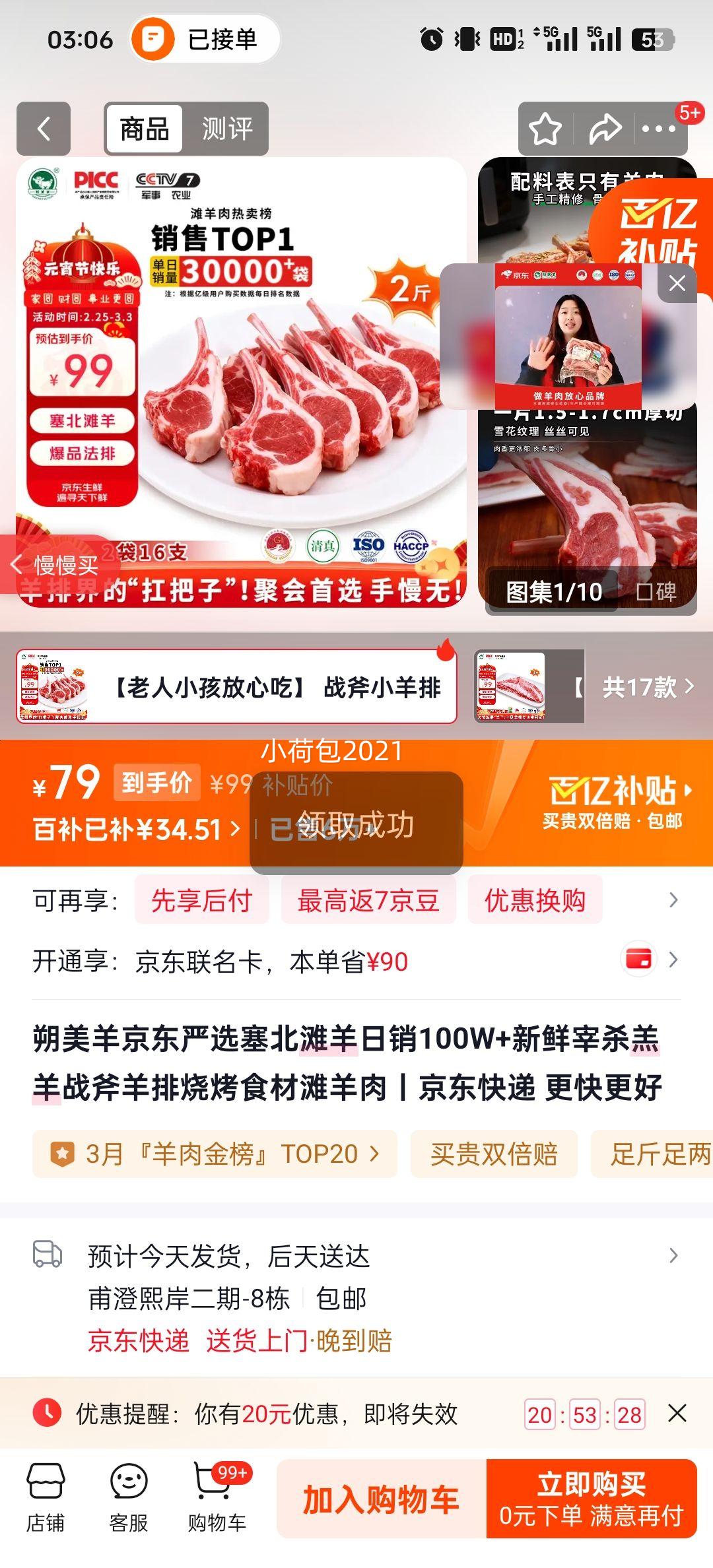The image size is (713, 1568).
Task: Buy now with 立即购买
Action: coord(592,1499)
